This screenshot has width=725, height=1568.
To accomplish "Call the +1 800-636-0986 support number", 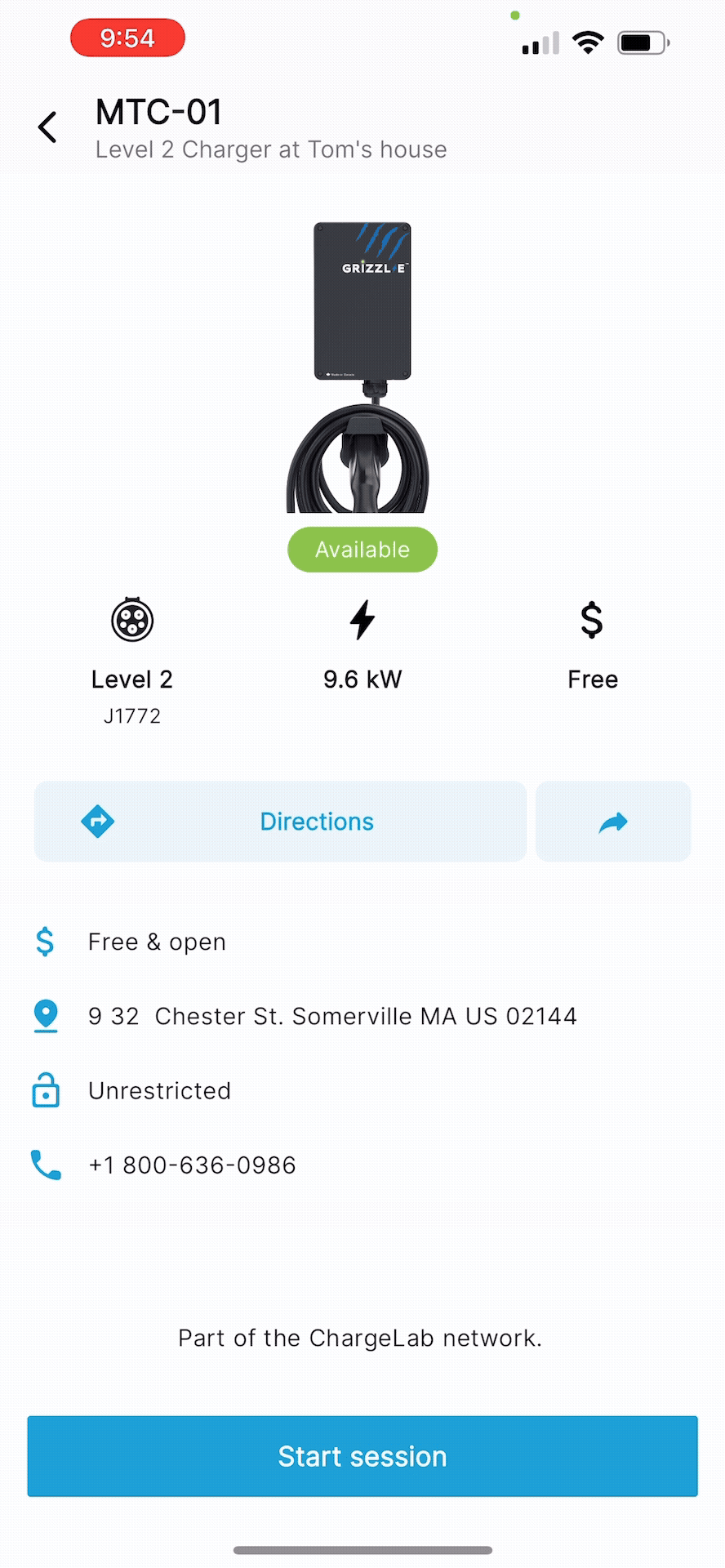I will tap(192, 1165).
